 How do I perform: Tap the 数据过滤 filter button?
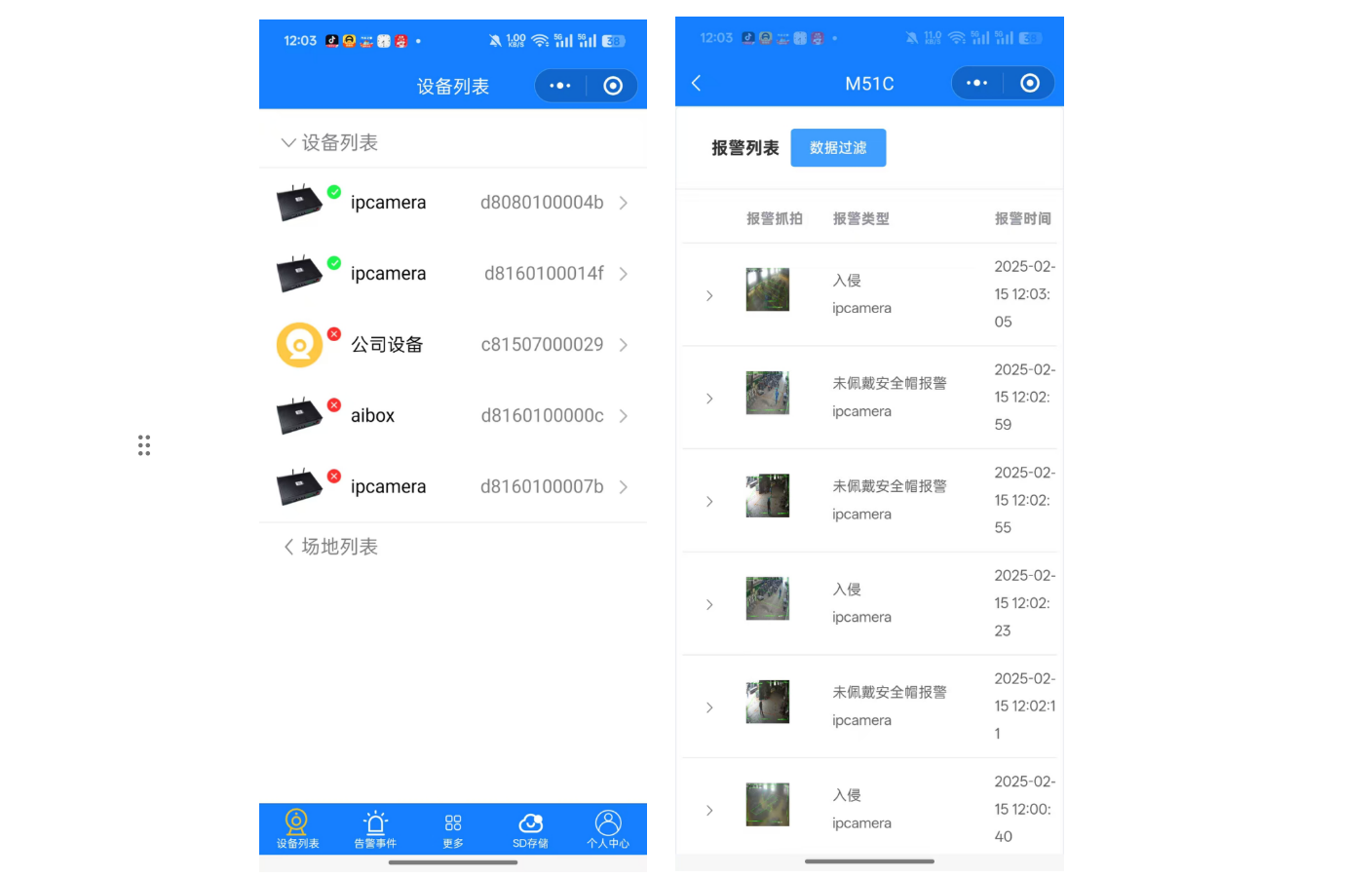838,148
